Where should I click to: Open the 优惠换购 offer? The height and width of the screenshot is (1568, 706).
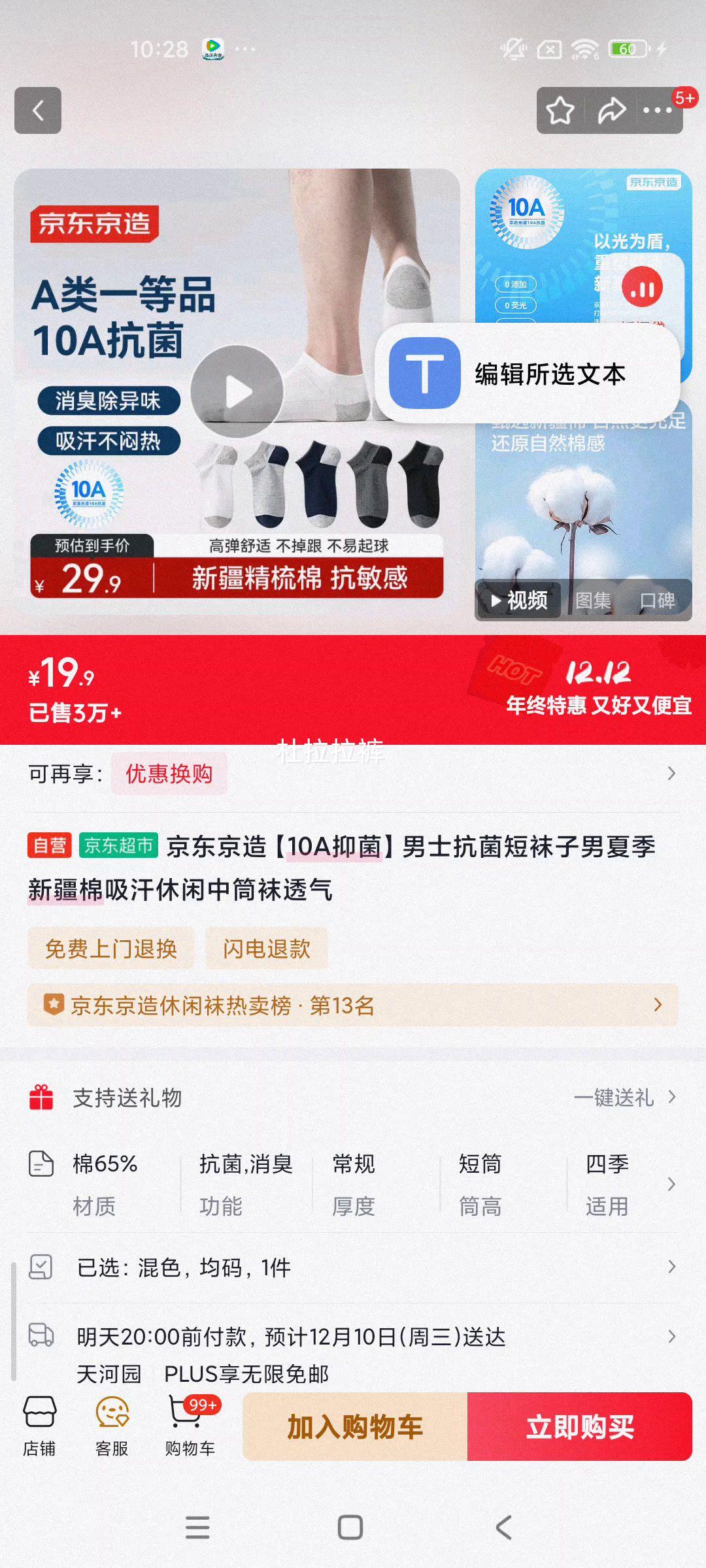point(169,774)
